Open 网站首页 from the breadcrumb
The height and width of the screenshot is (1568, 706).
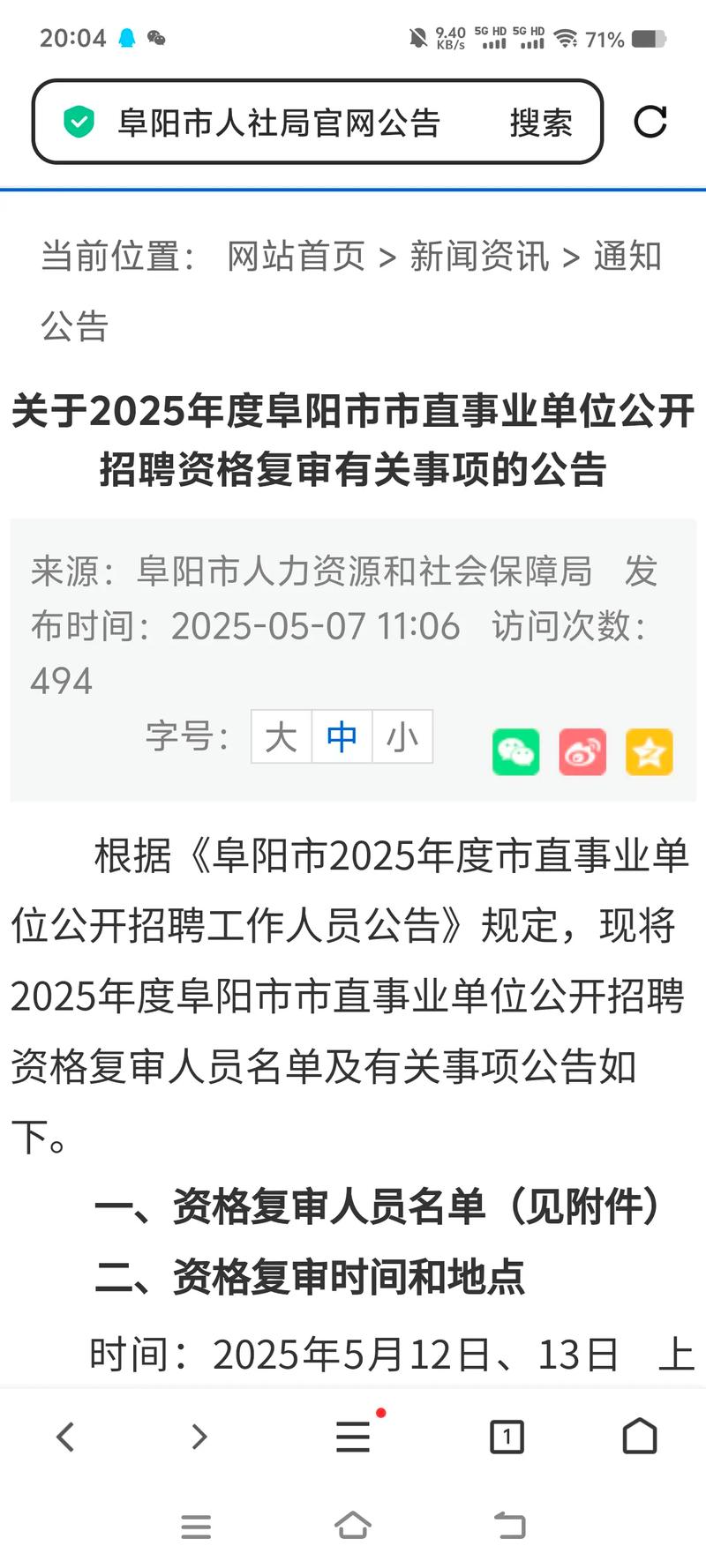(x=295, y=257)
